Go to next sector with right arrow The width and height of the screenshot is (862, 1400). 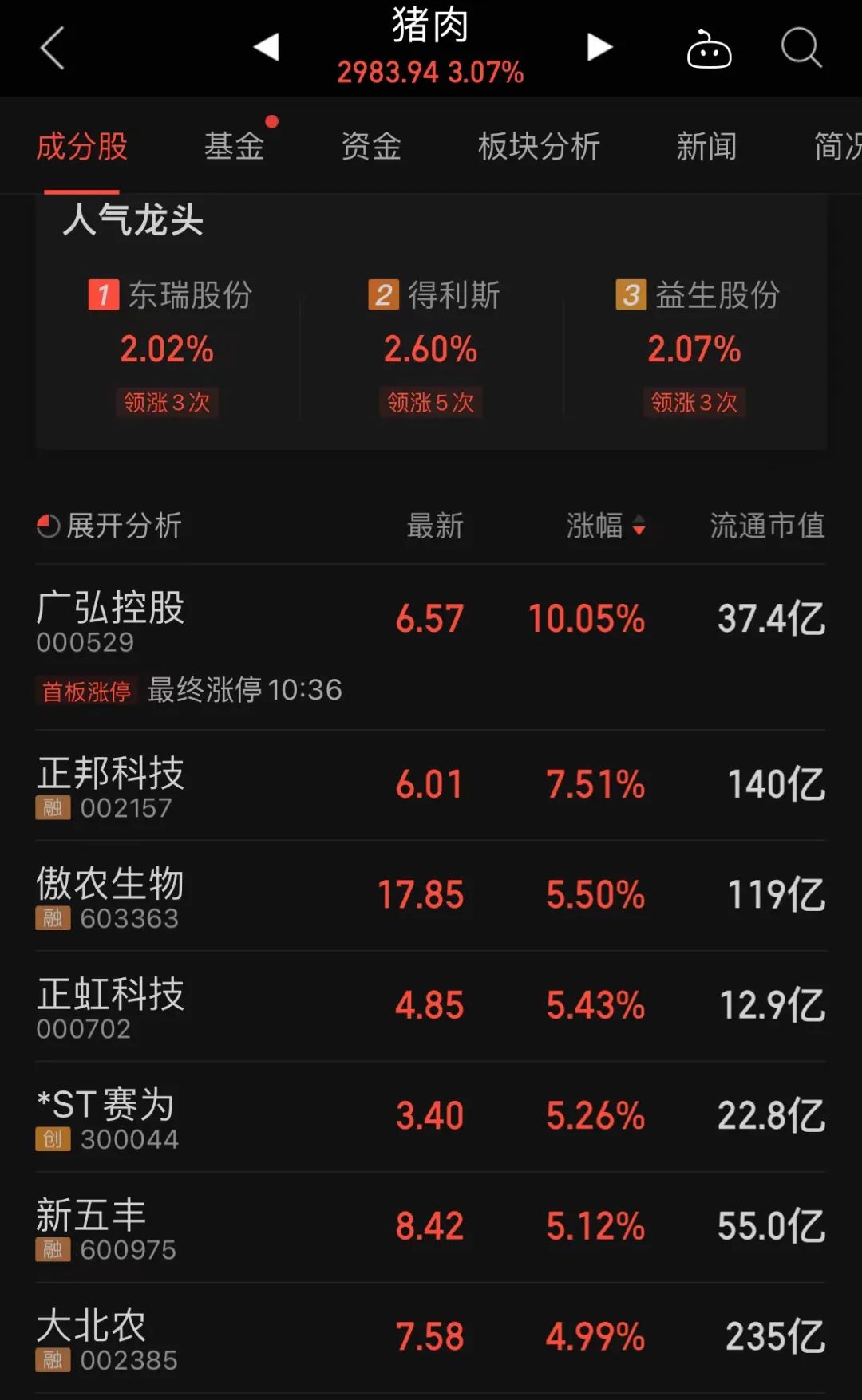(599, 48)
